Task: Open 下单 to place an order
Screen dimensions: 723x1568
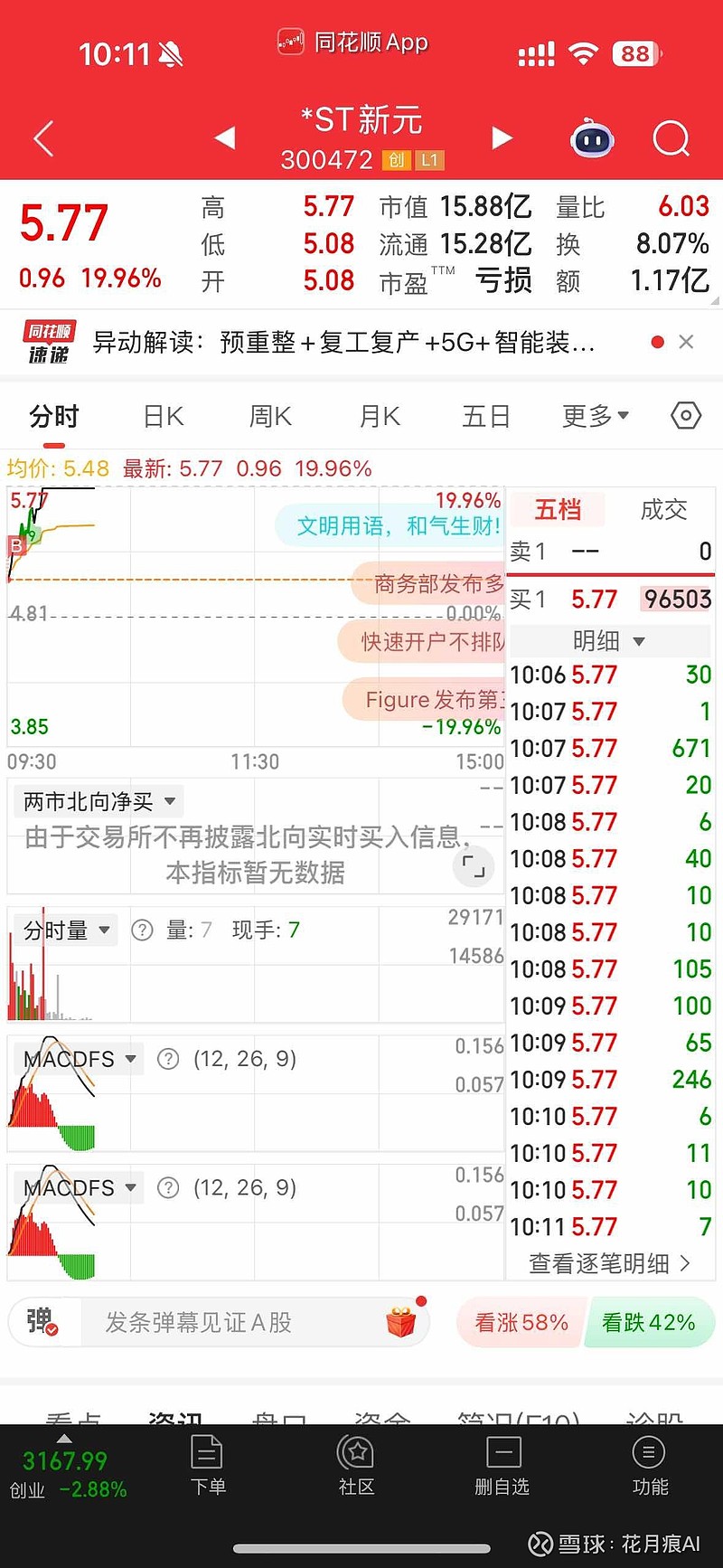Action: [208, 1466]
